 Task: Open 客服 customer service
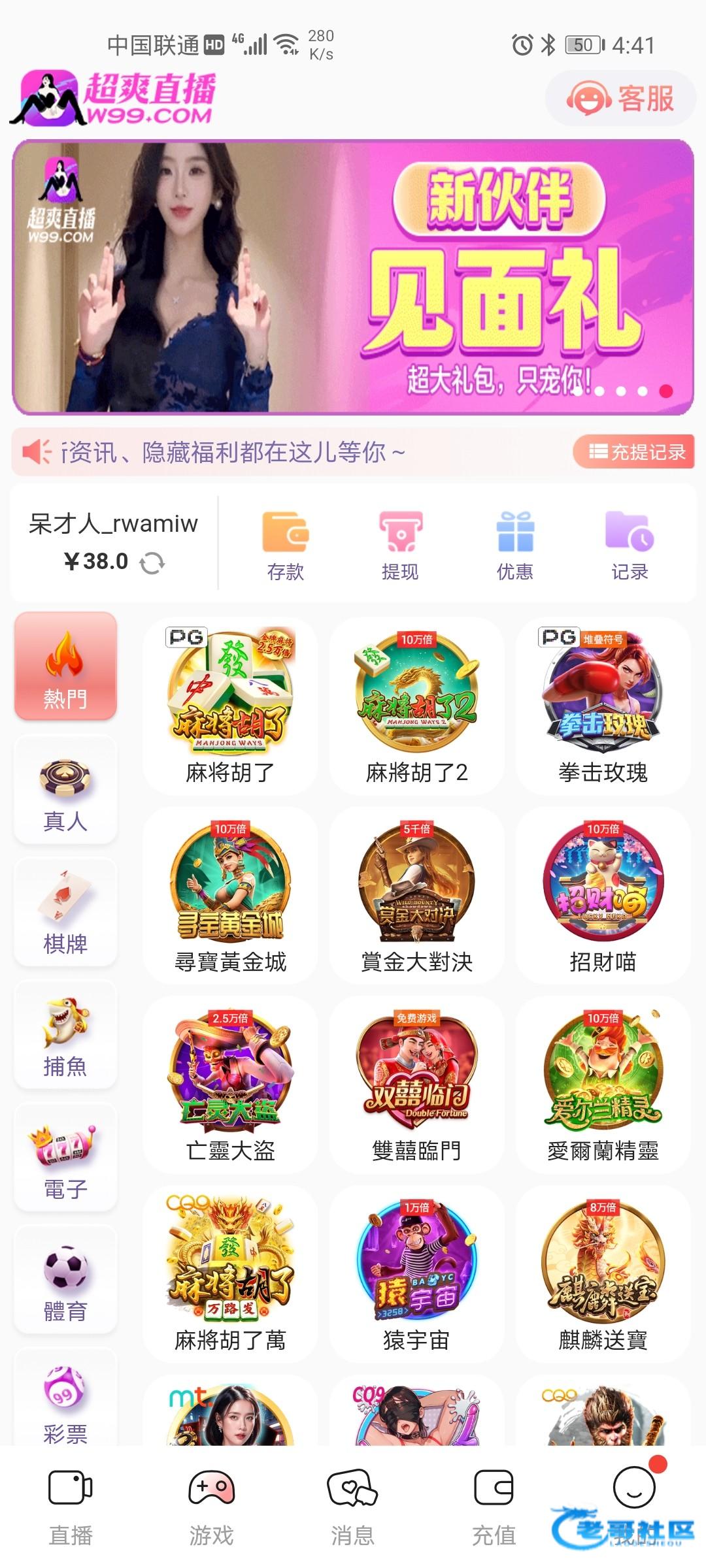click(x=621, y=99)
